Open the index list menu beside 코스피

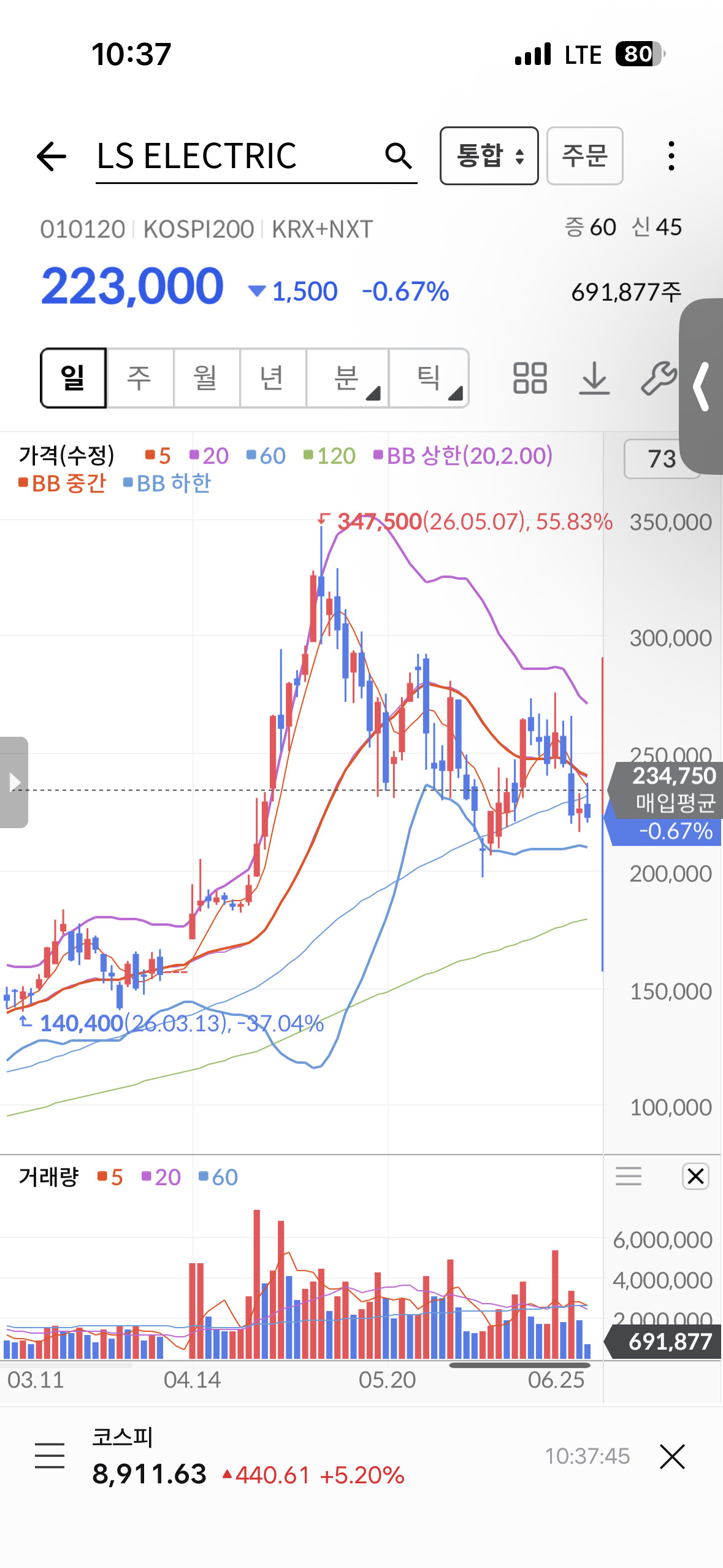[50, 1456]
